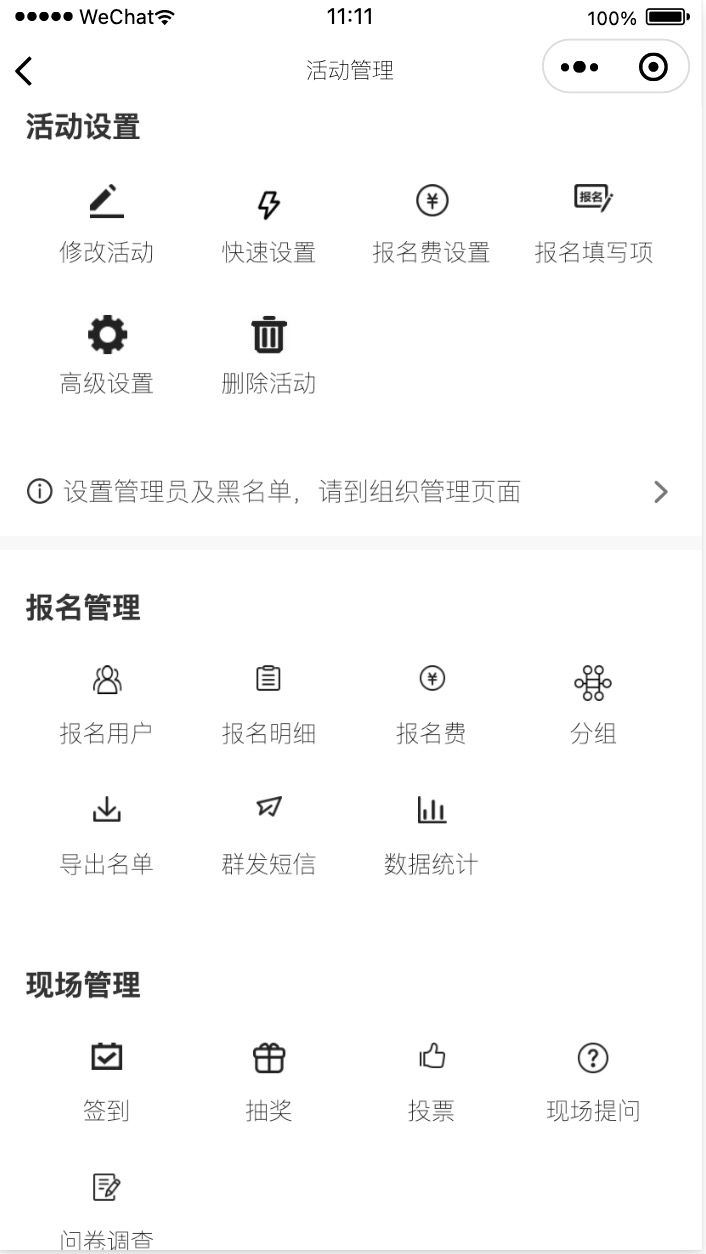
Task: Open 分组
Action: (593, 705)
